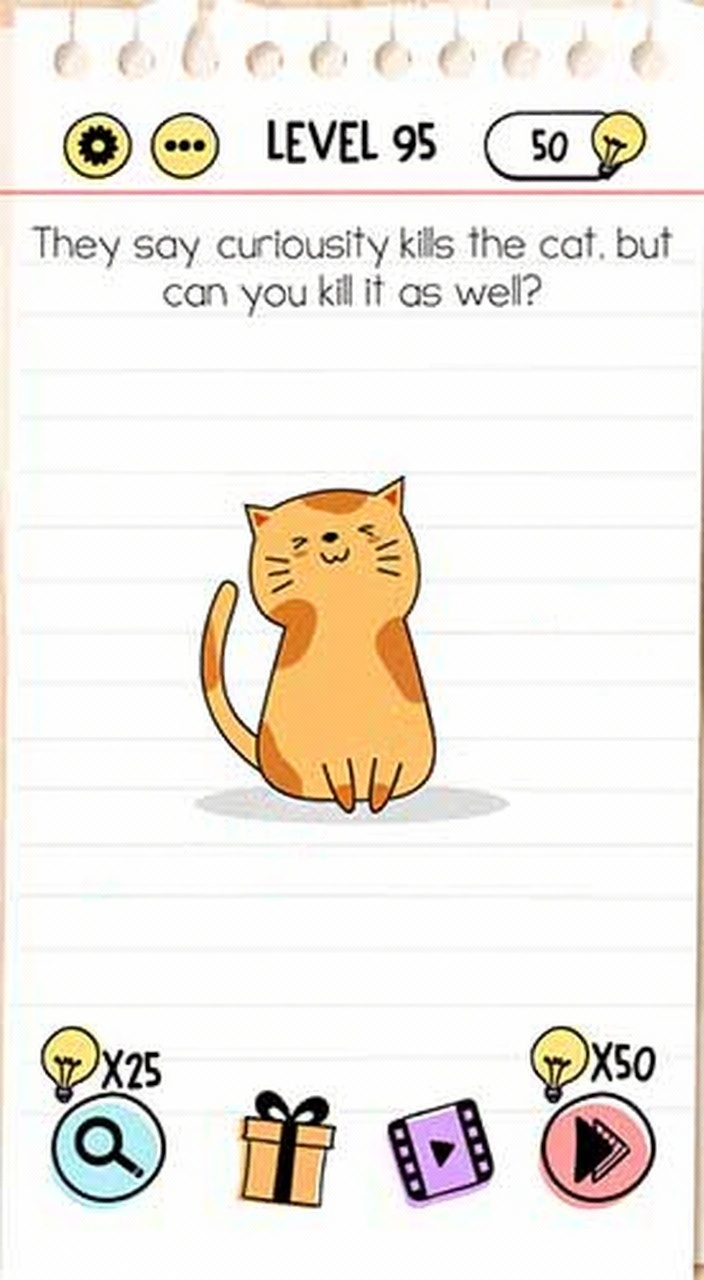Open the settings gear icon
Image resolution: width=704 pixels, height=1280 pixels.
pyautogui.click(x=97, y=146)
